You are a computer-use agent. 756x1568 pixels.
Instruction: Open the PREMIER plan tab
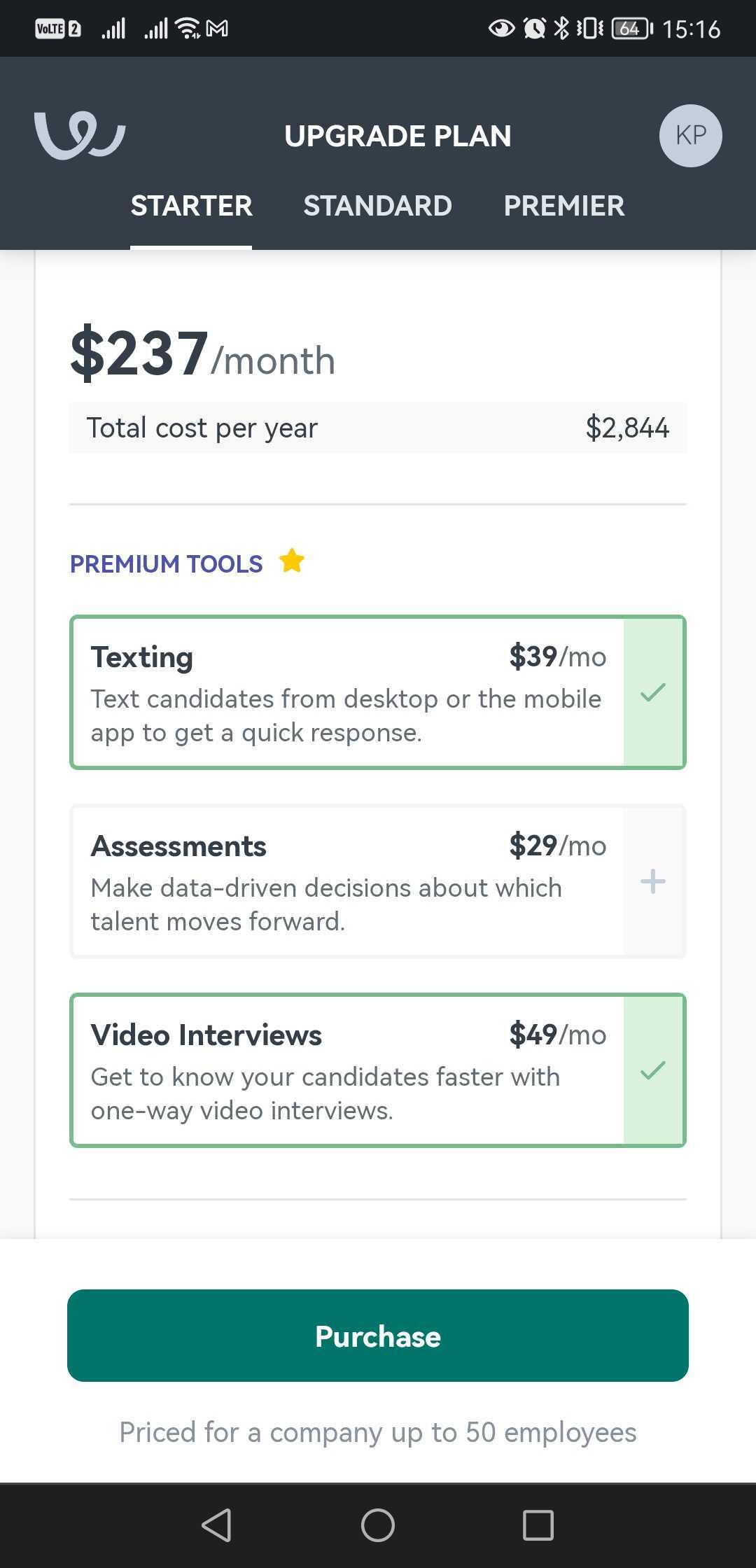[563, 205]
